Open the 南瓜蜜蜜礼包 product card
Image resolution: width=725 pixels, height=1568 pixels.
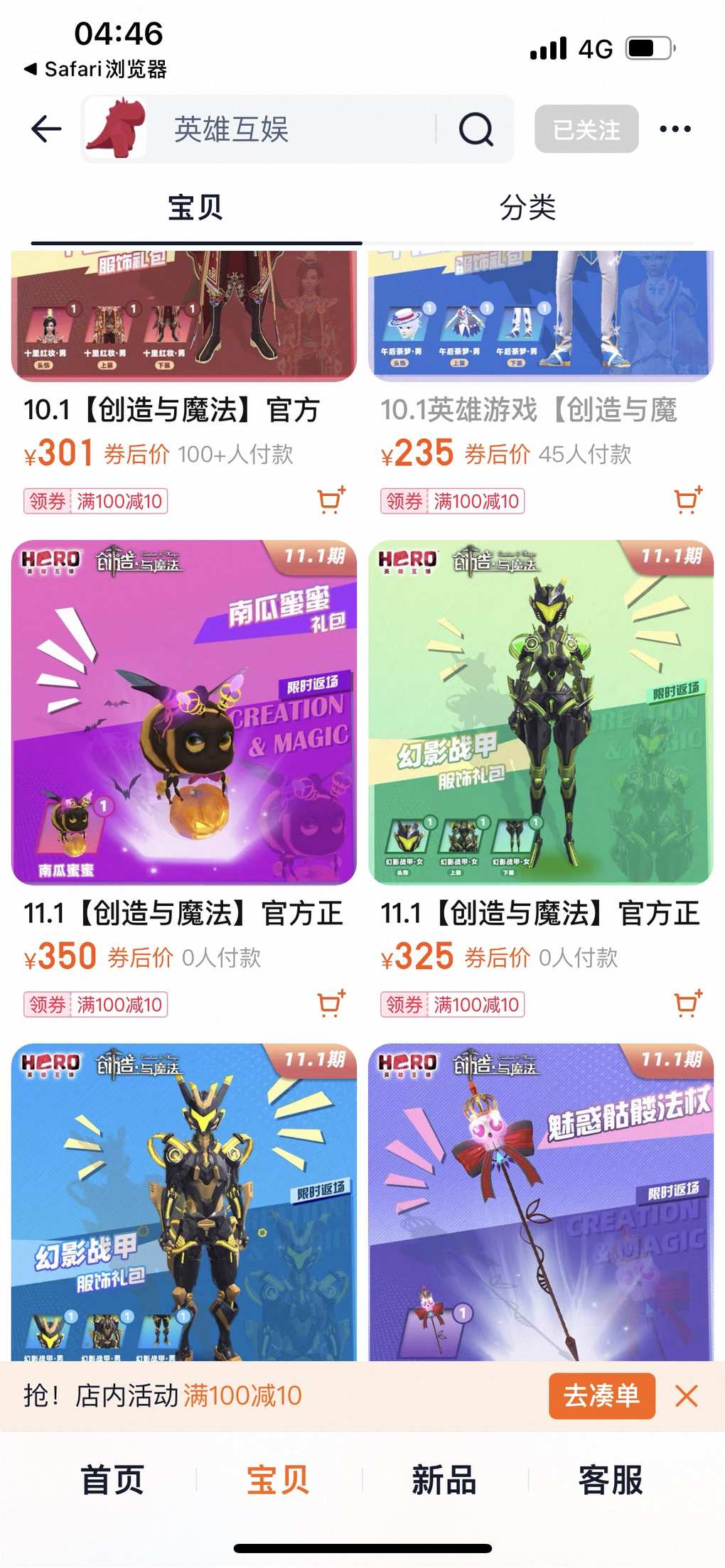[x=183, y=713]
